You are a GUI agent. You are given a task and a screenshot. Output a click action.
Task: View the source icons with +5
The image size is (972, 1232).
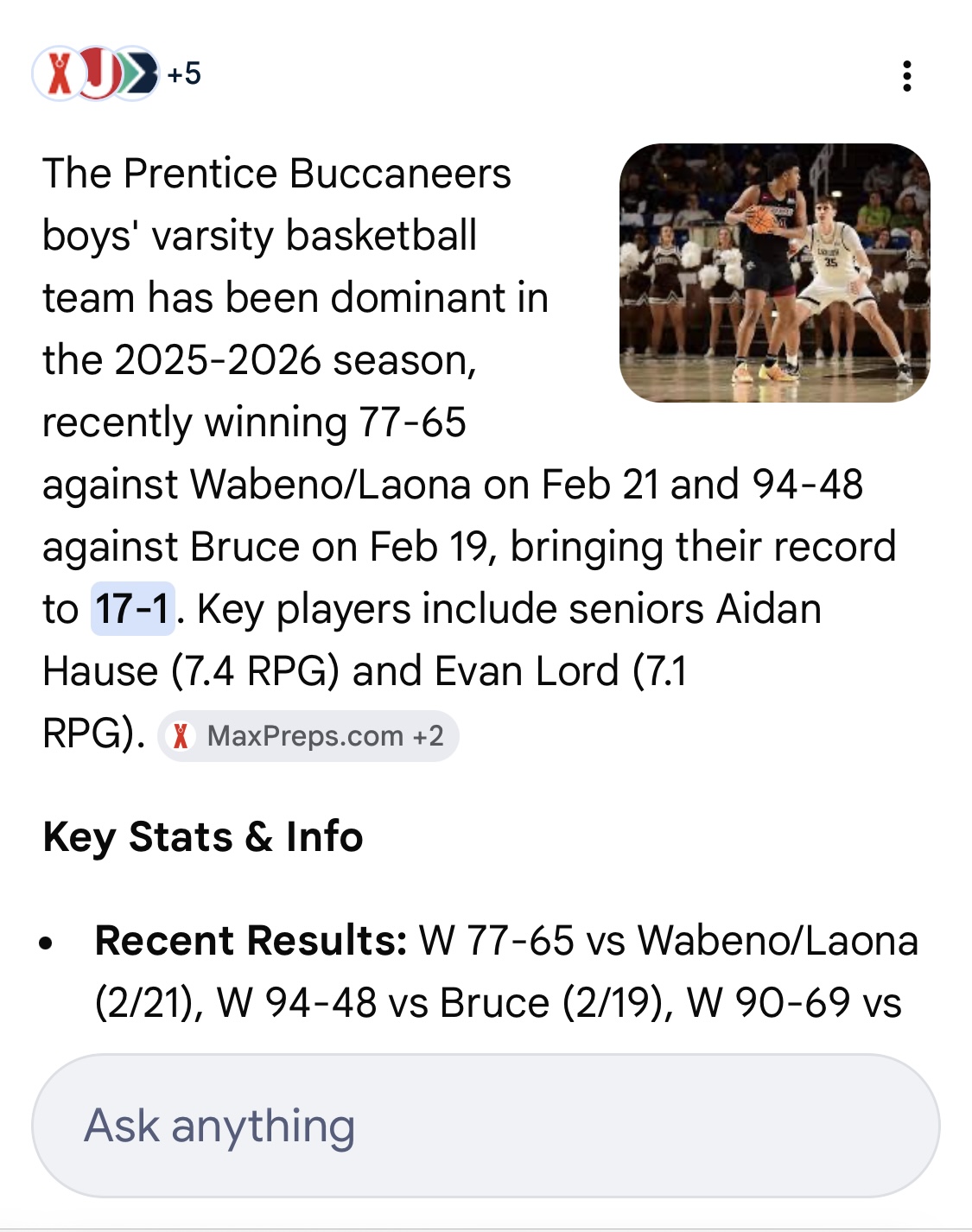tap(117, 74)
